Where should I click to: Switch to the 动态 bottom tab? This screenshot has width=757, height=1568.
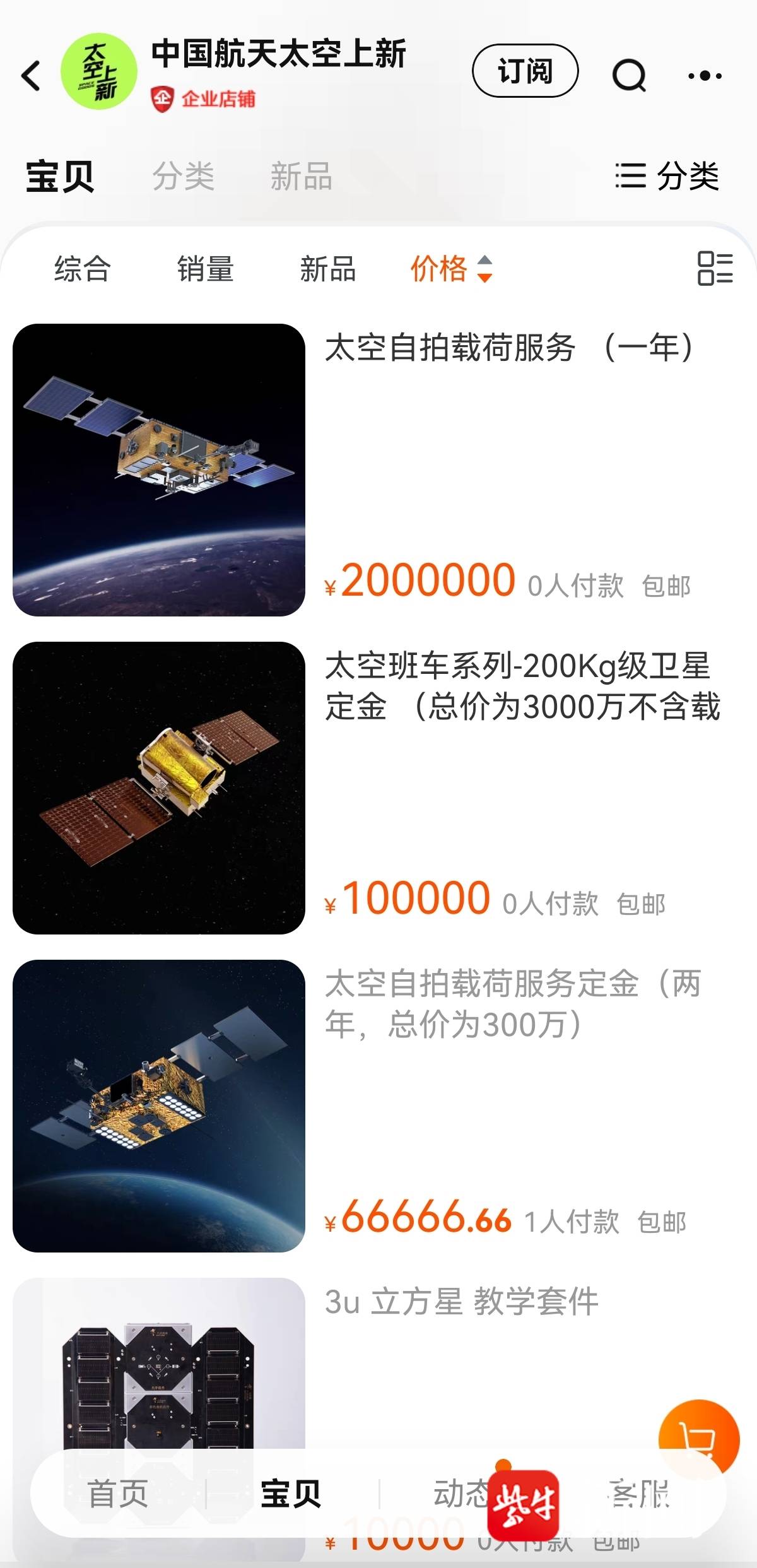(461, 1493)
